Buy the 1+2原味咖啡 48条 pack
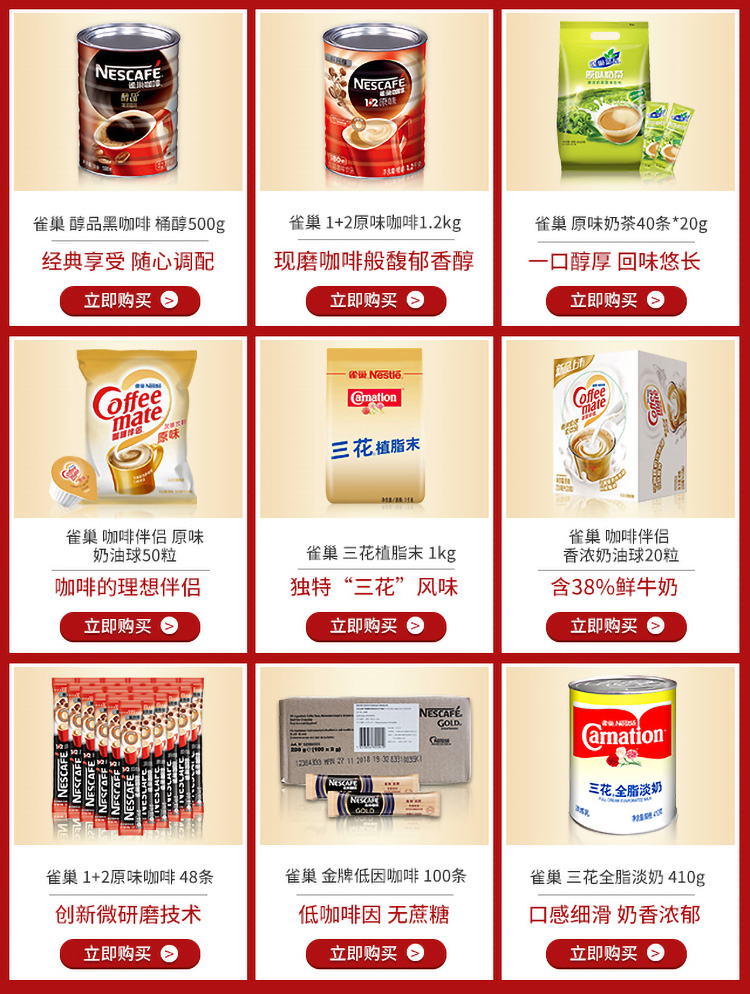750x994 pixels. click(130, 953)
